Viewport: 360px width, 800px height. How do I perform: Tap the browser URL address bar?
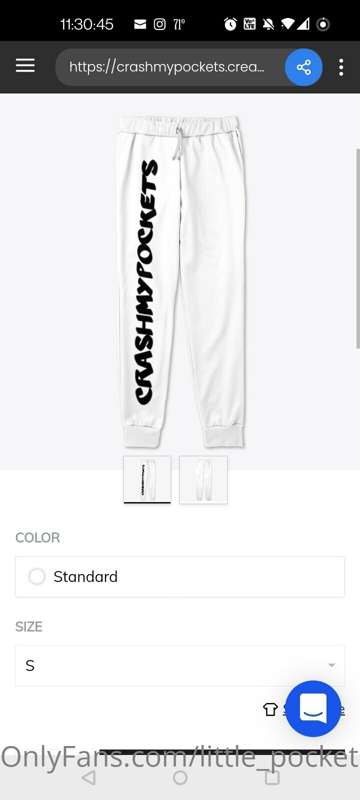[x=170, y=67]
